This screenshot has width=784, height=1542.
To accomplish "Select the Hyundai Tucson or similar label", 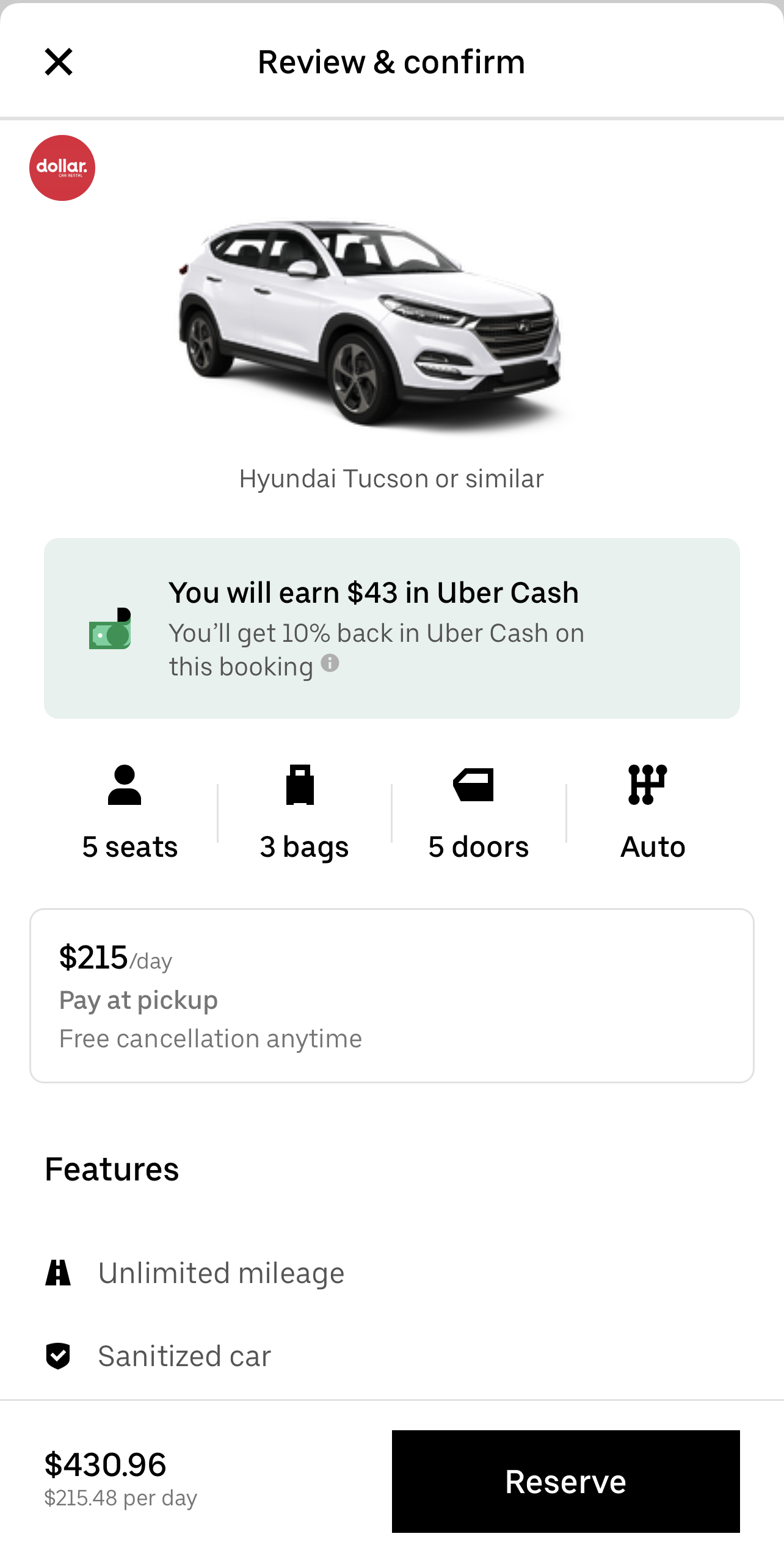I will pyautogui.click(x=391, y=478).
